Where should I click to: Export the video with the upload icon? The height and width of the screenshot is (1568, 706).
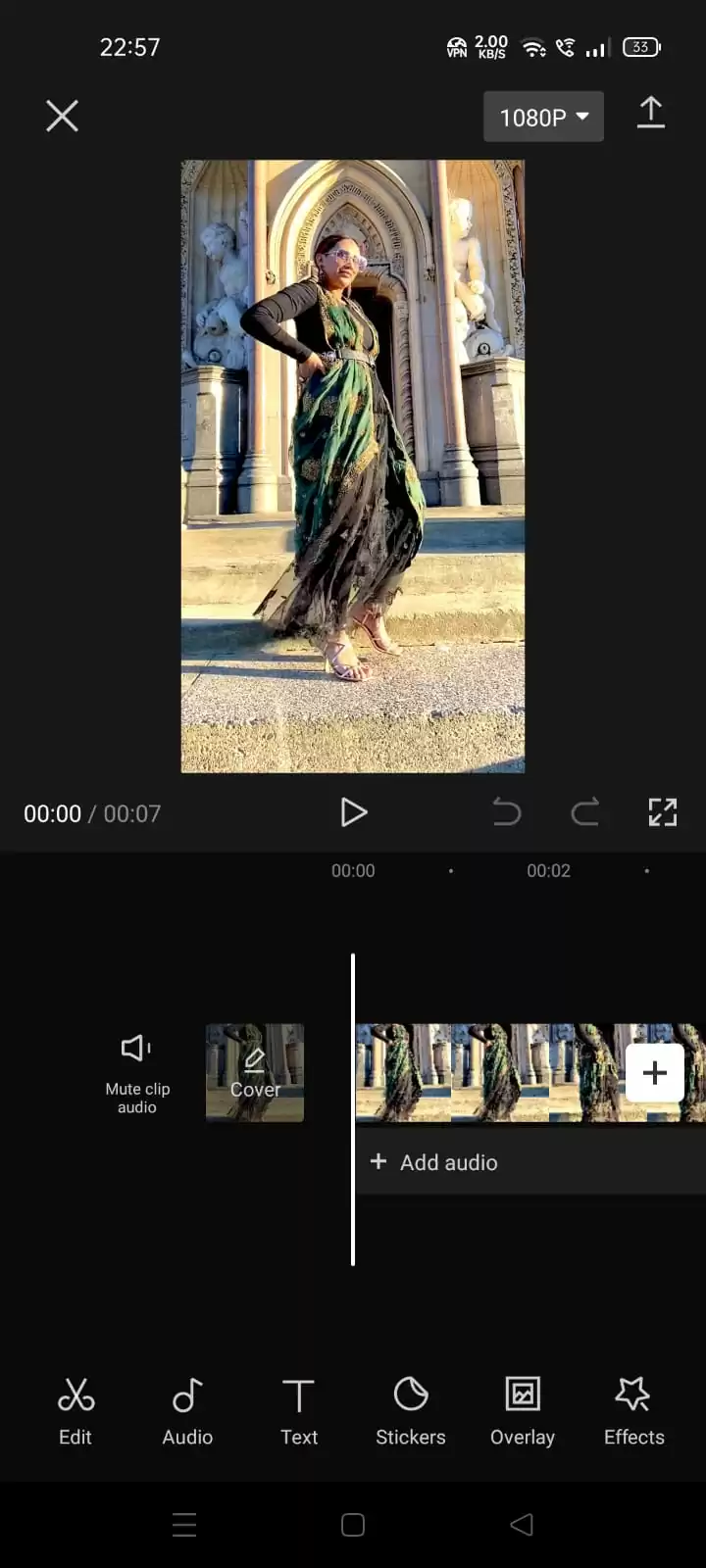[651, 114]
